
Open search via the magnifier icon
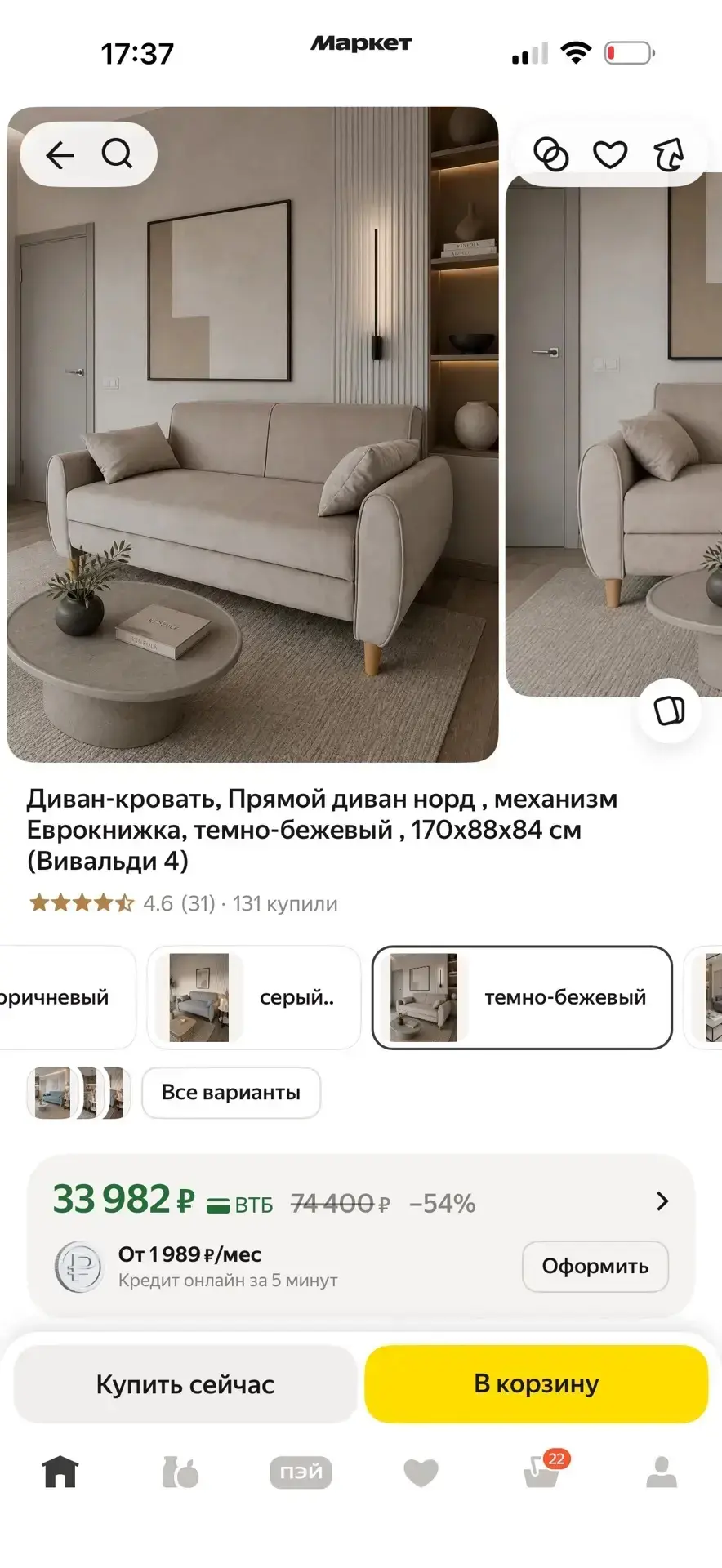click(117, 154)
